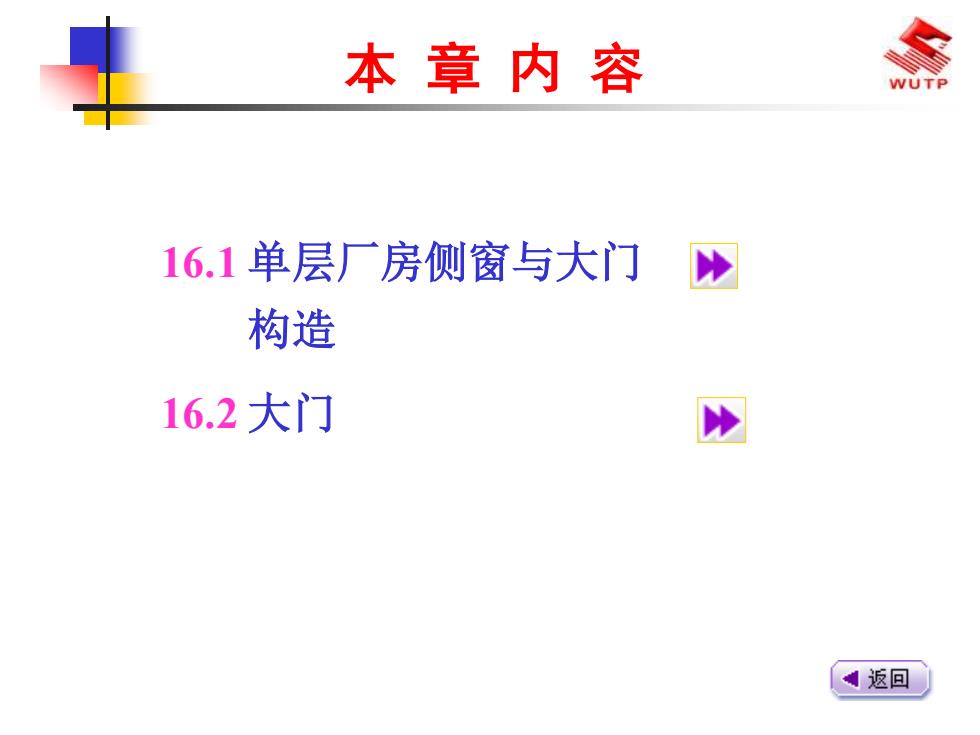
Task: Tap the 返回 back button
Action: 880,679
